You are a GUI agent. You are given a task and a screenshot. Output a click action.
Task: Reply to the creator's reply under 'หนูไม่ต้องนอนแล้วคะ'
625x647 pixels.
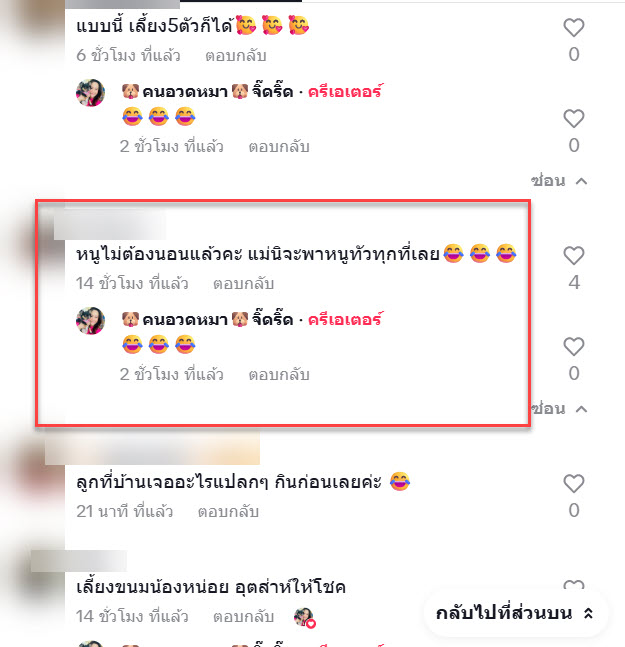279,375
